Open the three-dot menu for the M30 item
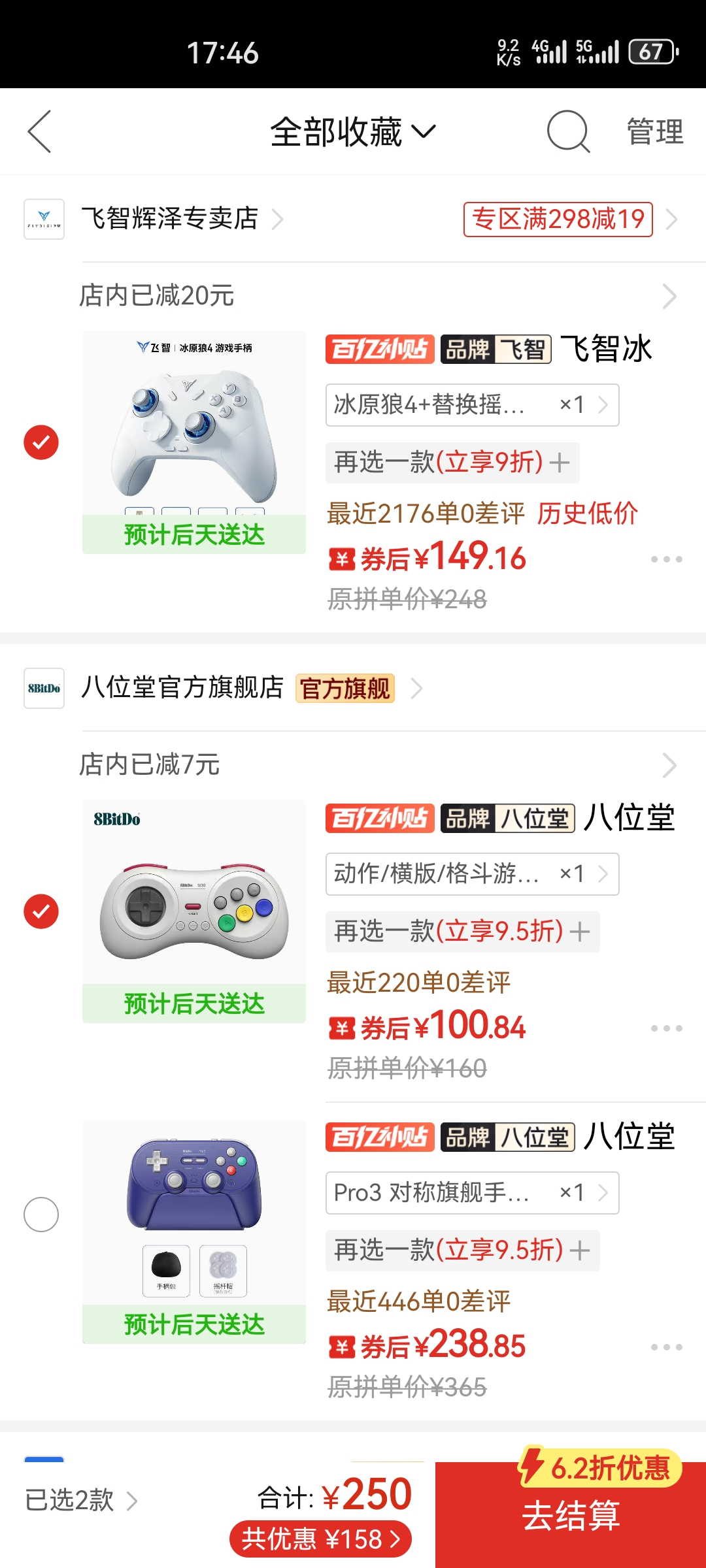Image resolution: width=706 pixels, height=1568 pixels. [665, 1027]
